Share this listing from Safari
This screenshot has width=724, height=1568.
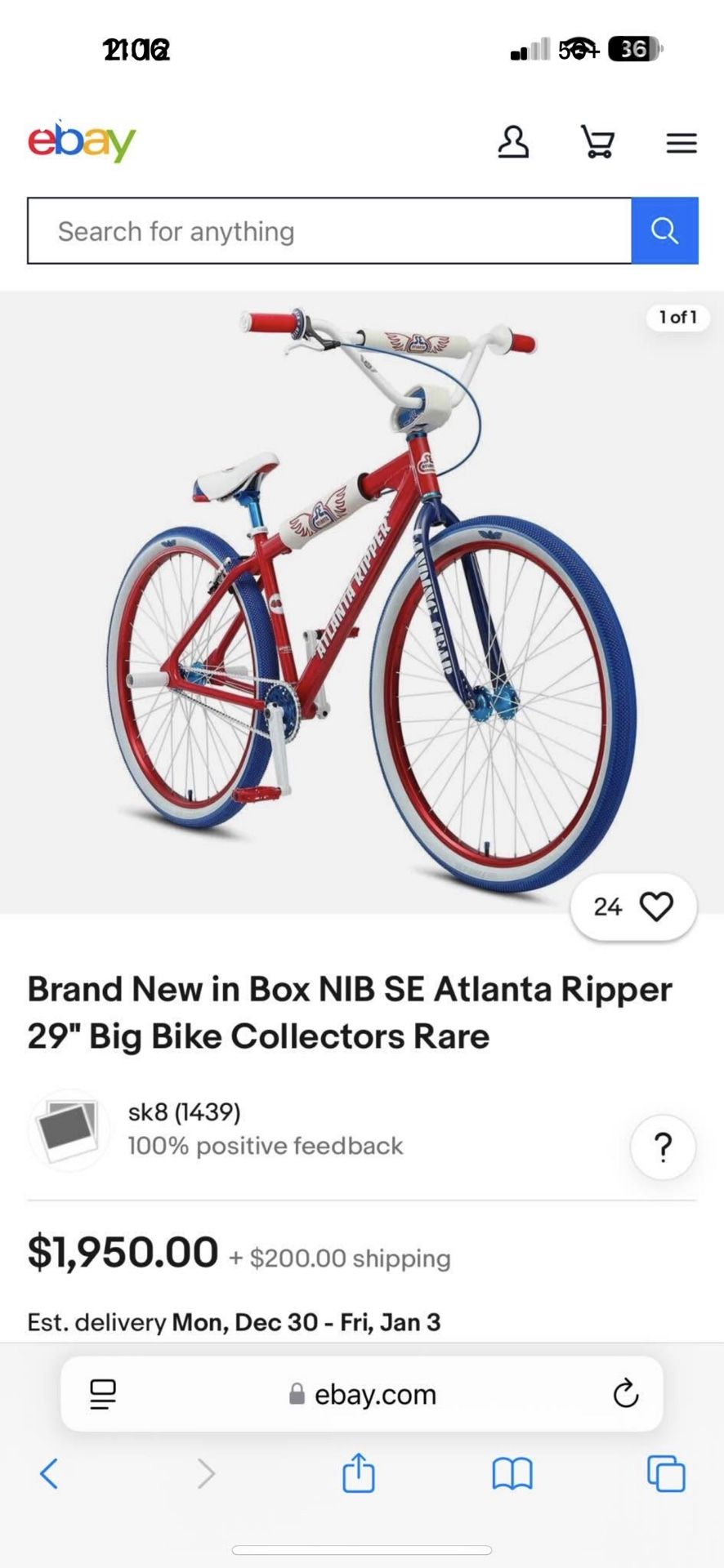358,1473
